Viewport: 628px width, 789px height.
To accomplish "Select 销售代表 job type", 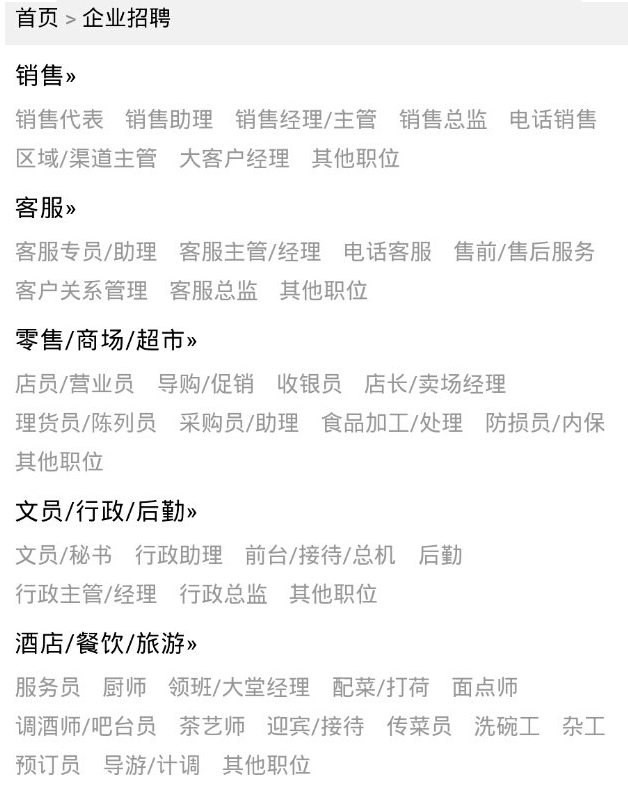I will pyautogui.click(x=59, y=120).
